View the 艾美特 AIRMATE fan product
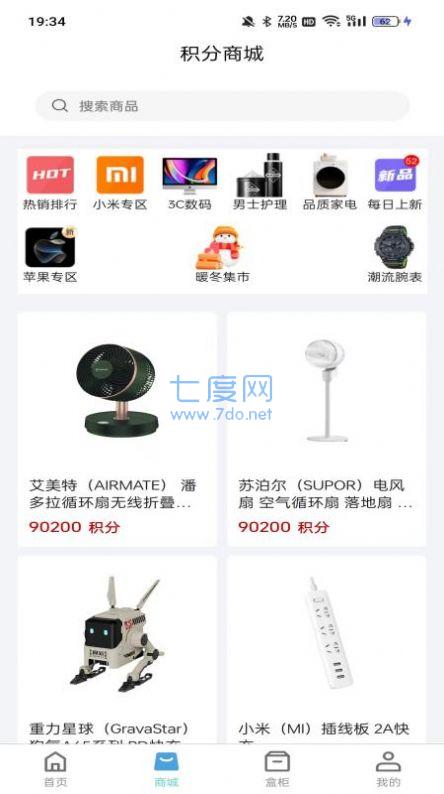Image resolution: width=444 pixels, height=794 pixels. click(x=117, y=429)
